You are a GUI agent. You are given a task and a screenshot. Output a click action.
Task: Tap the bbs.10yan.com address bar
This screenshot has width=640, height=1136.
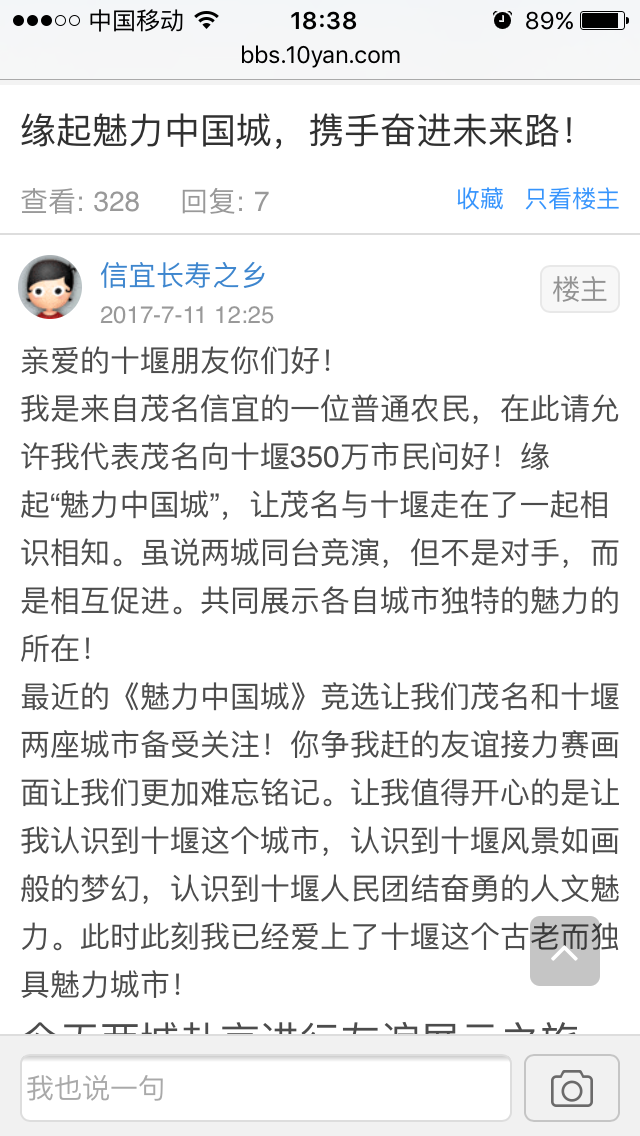pos(320,55)
